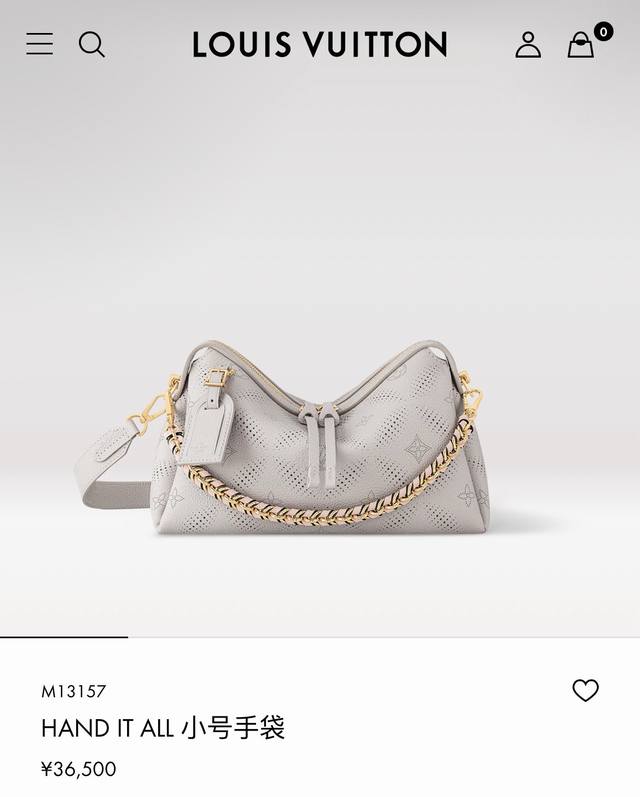Open the account profile icon
This screenshot has height=797, width=640.
click(x=528, y=44)
